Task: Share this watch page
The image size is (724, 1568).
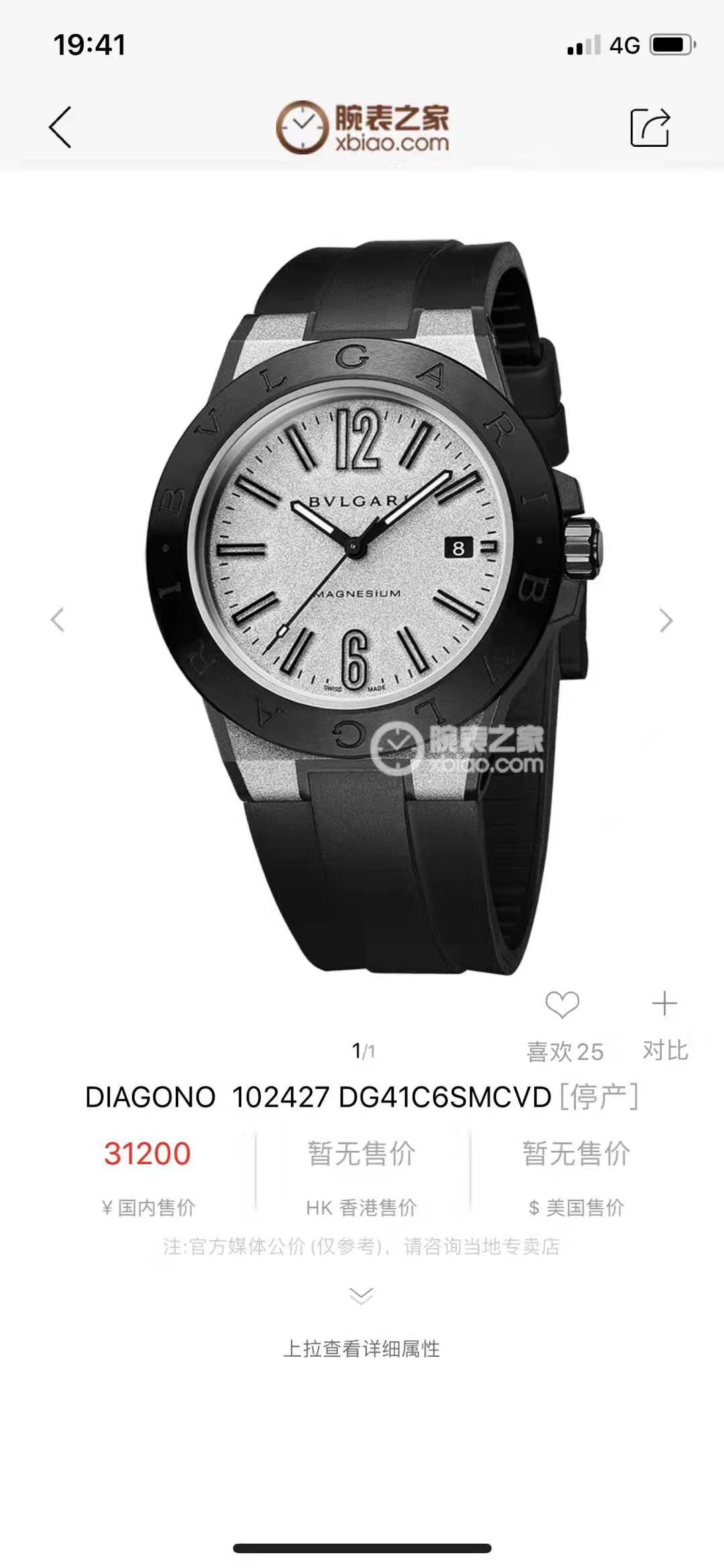Action: 650,127
